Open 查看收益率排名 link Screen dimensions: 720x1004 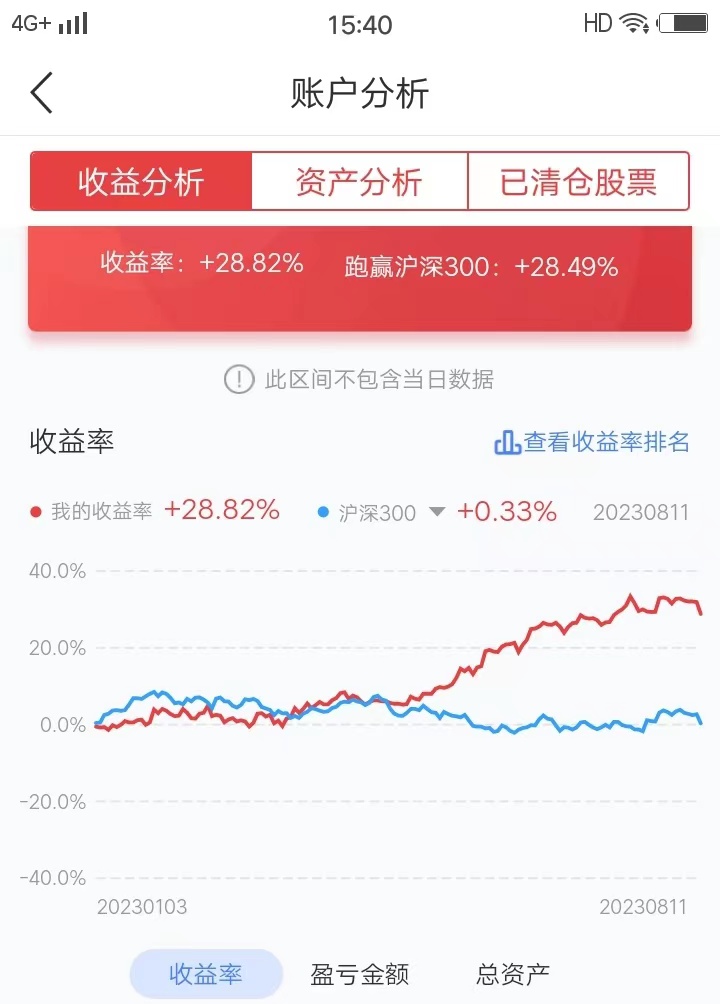tap(591, 442)
